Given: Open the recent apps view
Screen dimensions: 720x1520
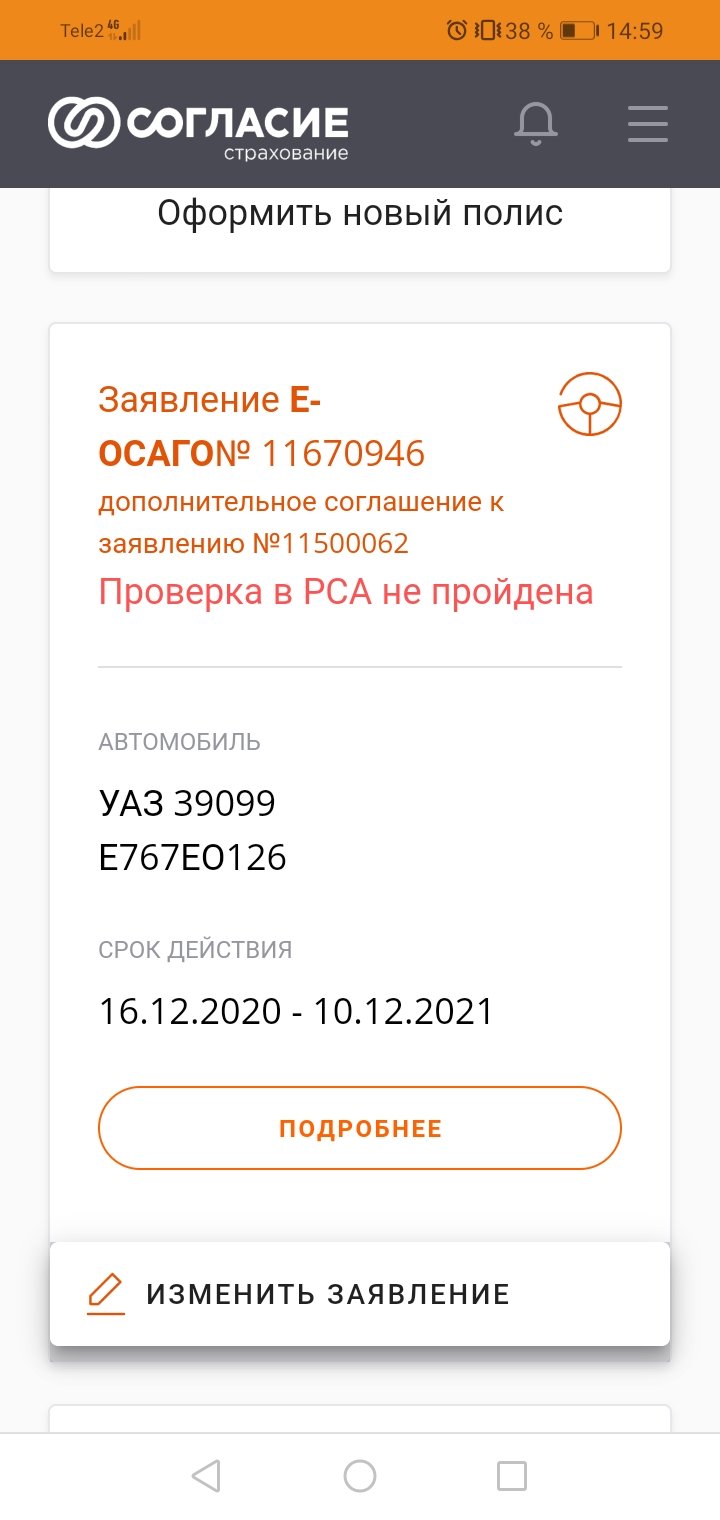Looking at the screenshot, I should point(512,1476).
